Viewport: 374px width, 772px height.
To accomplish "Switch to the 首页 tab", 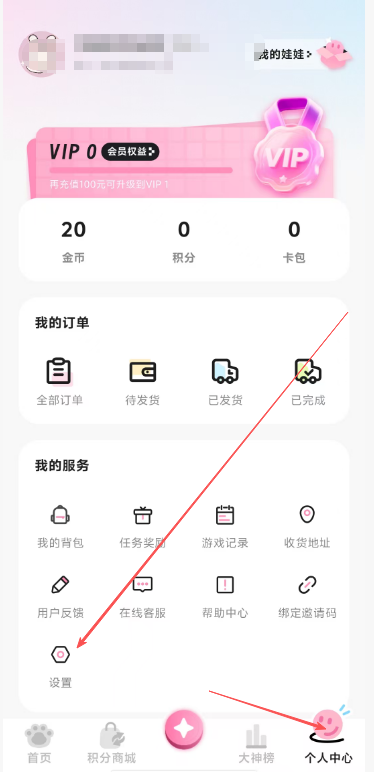I will (39, 744).
